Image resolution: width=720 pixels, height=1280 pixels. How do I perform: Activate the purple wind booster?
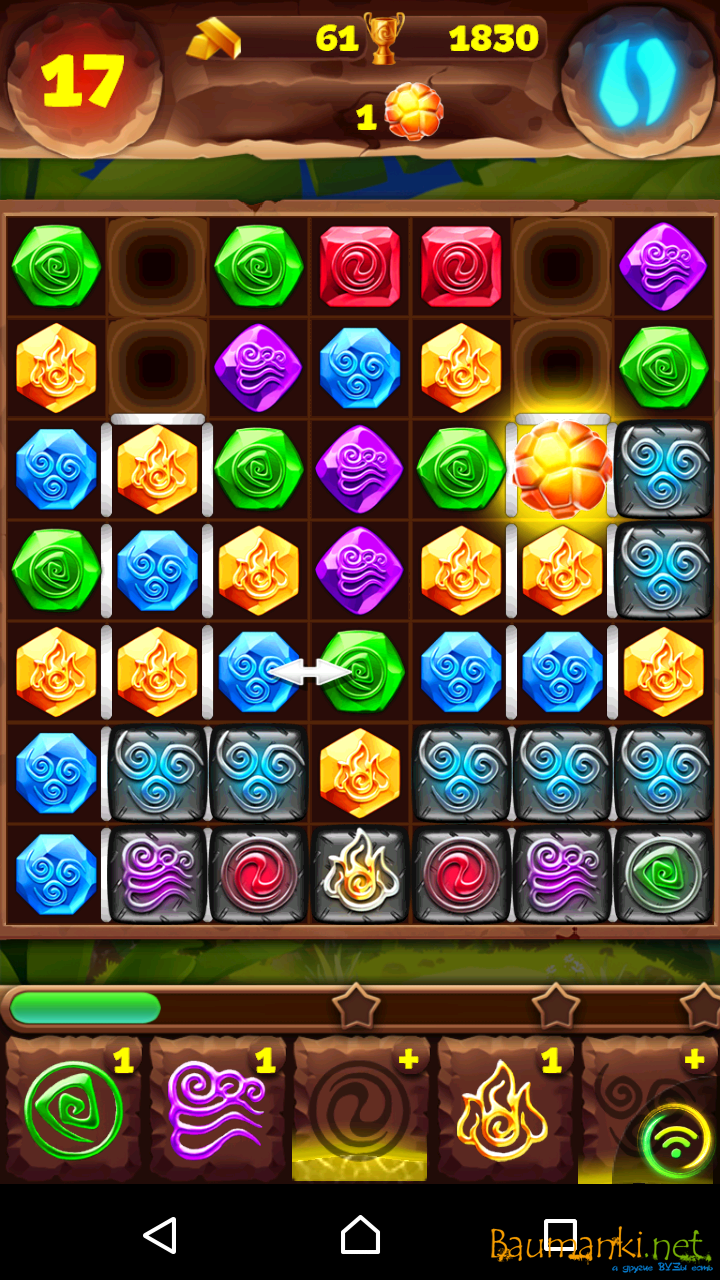coord(217,1110)
